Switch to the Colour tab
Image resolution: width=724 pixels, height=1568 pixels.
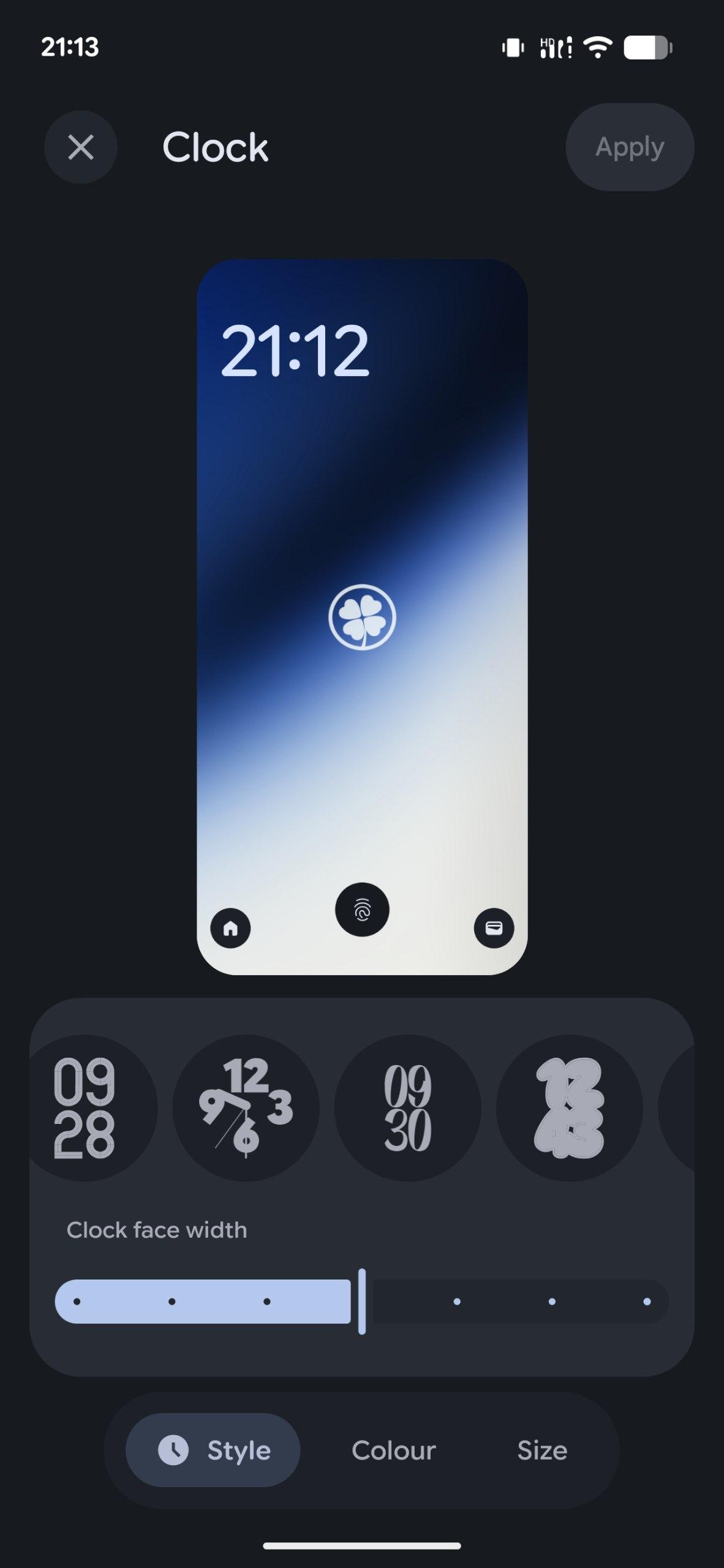tap(393, 1450)
